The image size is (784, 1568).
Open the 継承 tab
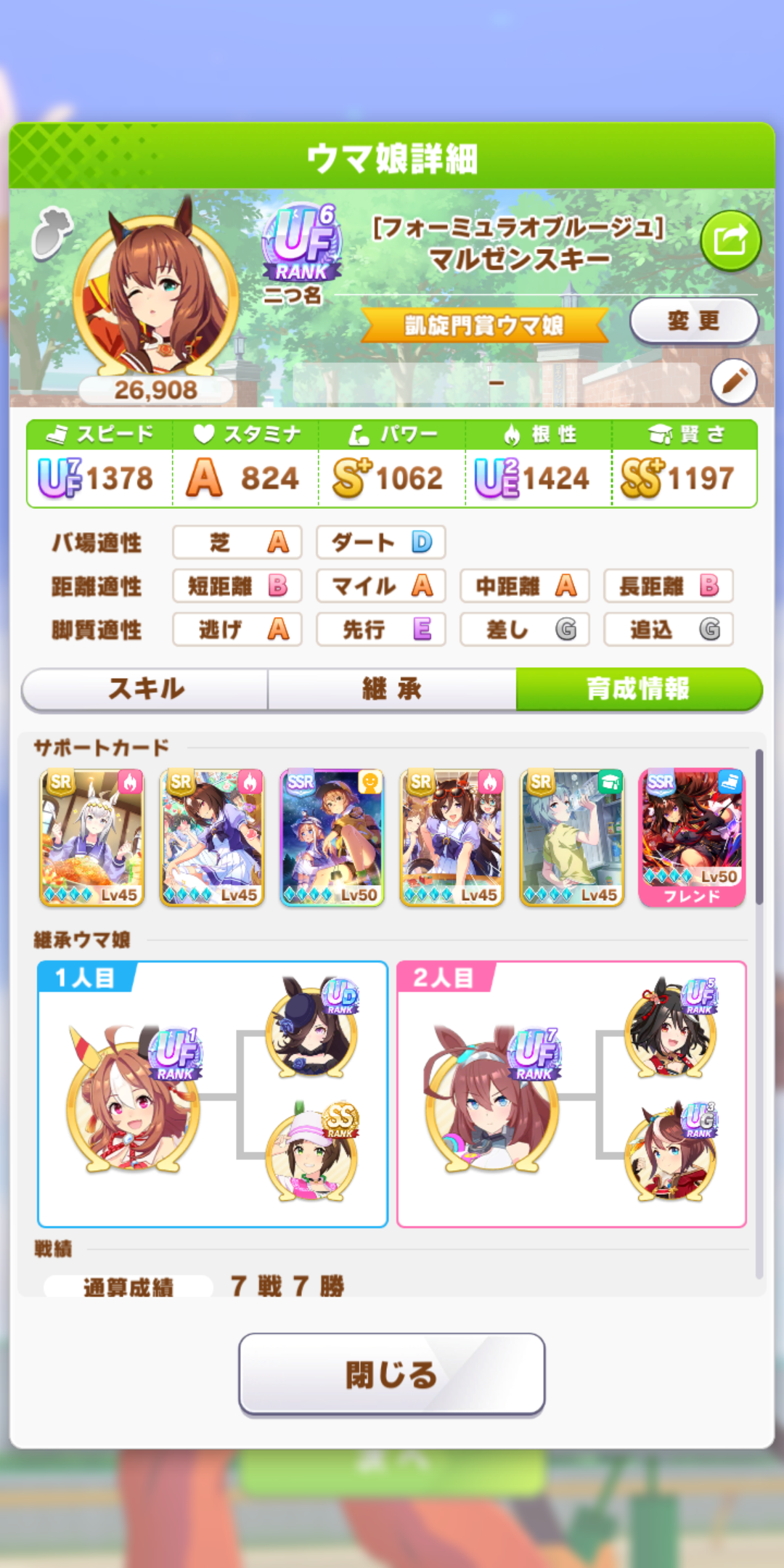click(392, 689)
